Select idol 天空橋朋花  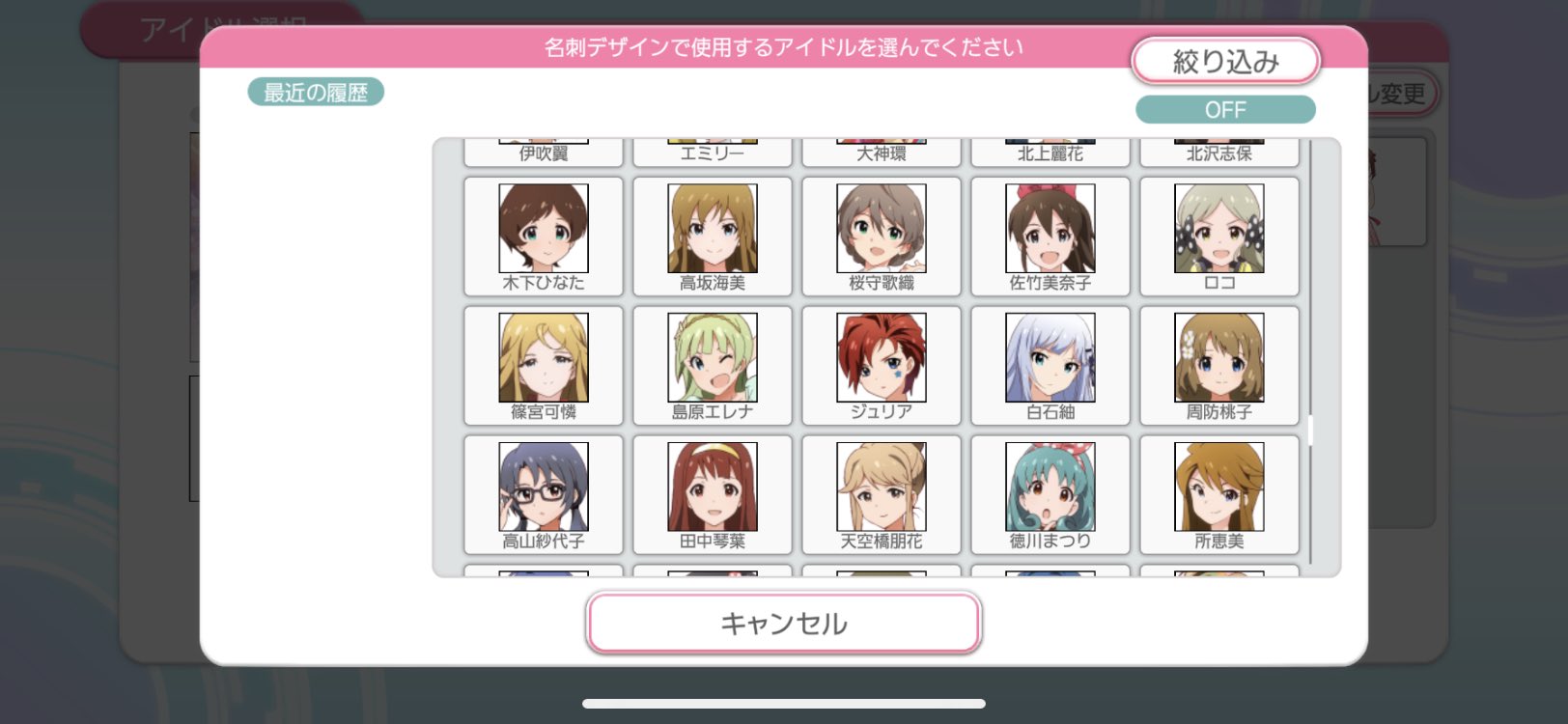click(882, 494)
